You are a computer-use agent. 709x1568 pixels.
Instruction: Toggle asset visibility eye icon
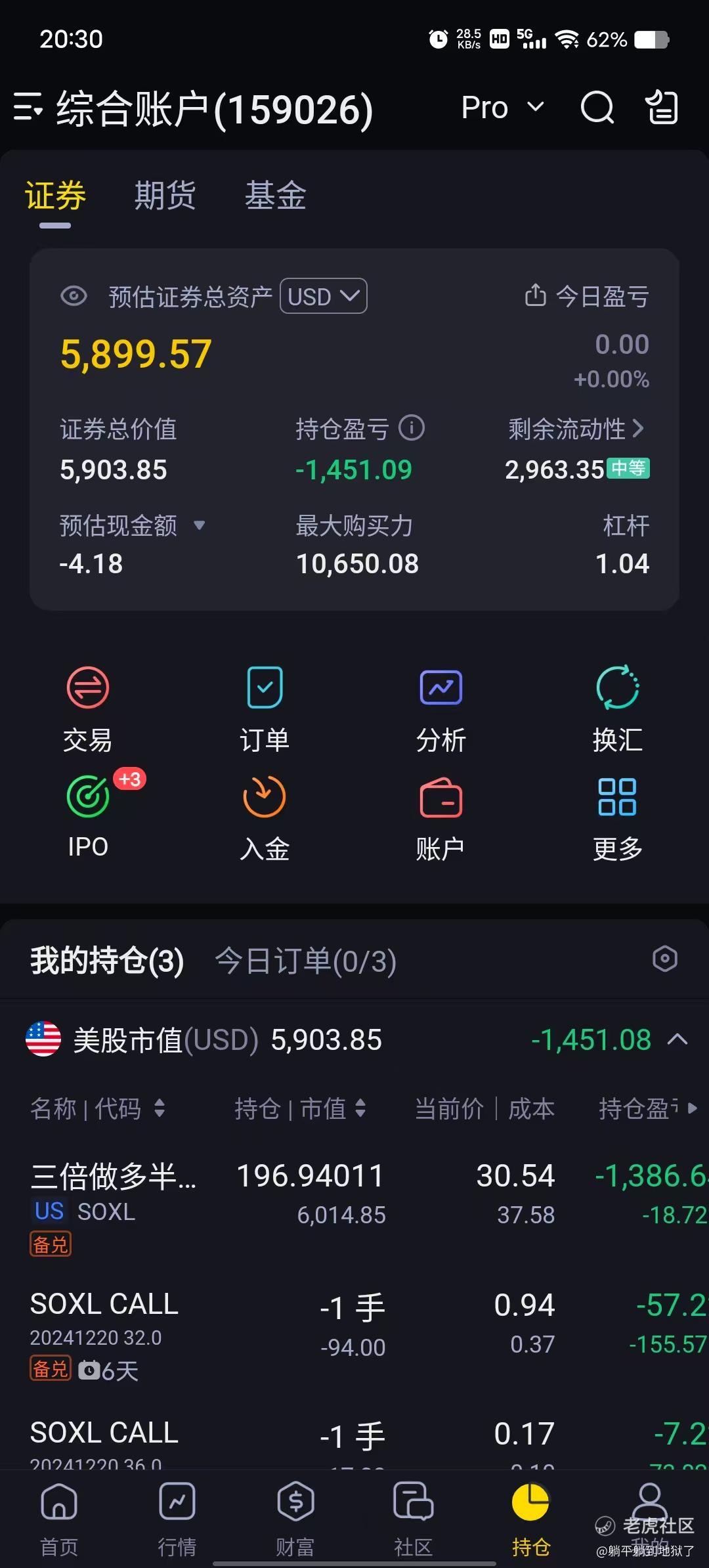point(74,296)
